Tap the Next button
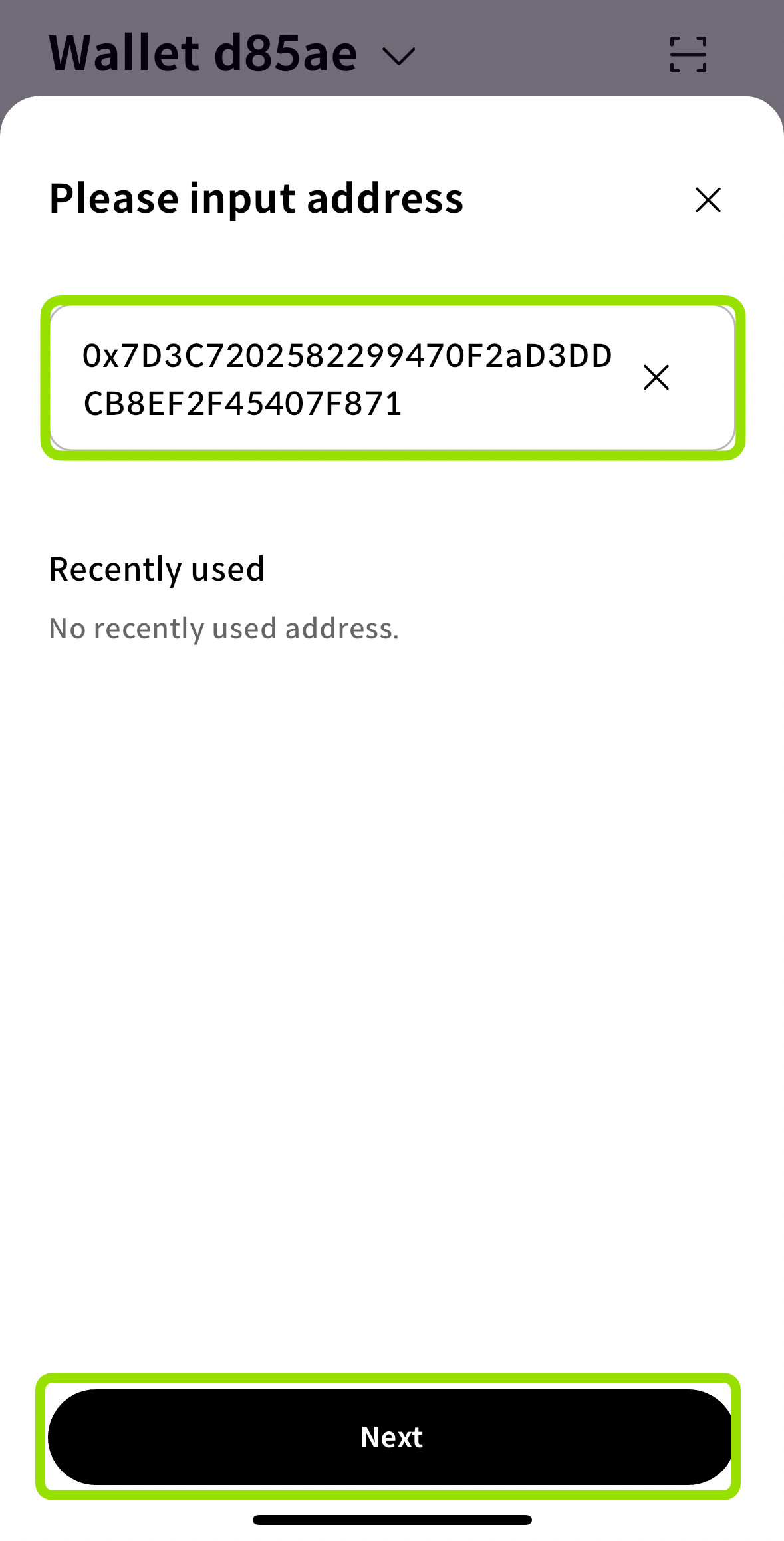784x1541 pixels. (x=391, y=1437)
